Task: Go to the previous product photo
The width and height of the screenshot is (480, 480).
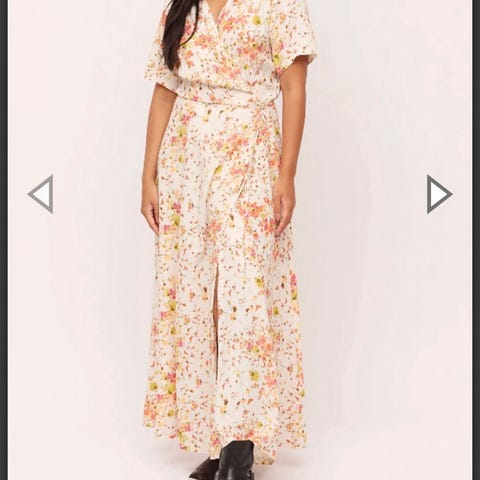Action: (x=41, y=194)
